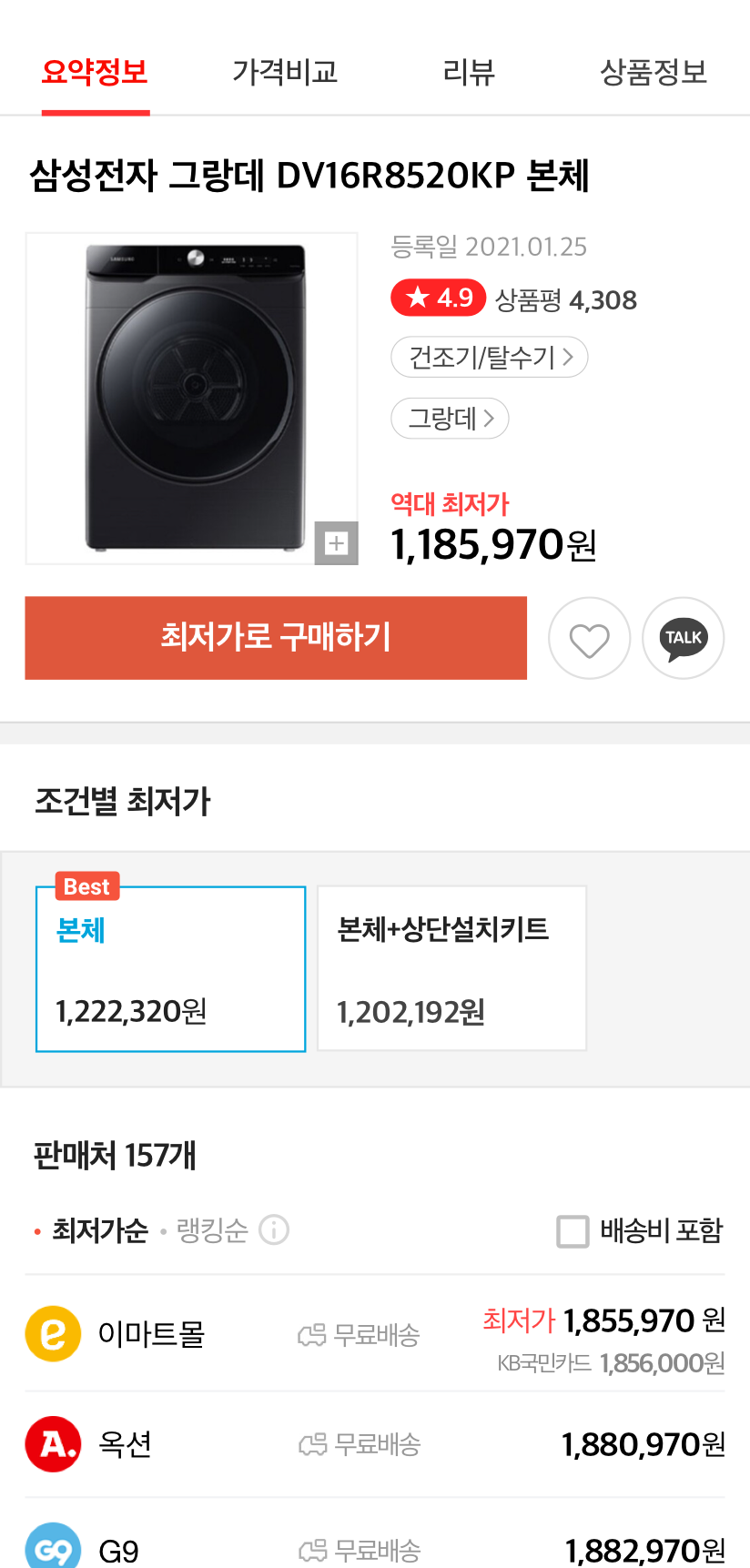Open the 건조기/탈수기 category chip
This screenshot has width=750, height=1568.
tap(490, 357)
